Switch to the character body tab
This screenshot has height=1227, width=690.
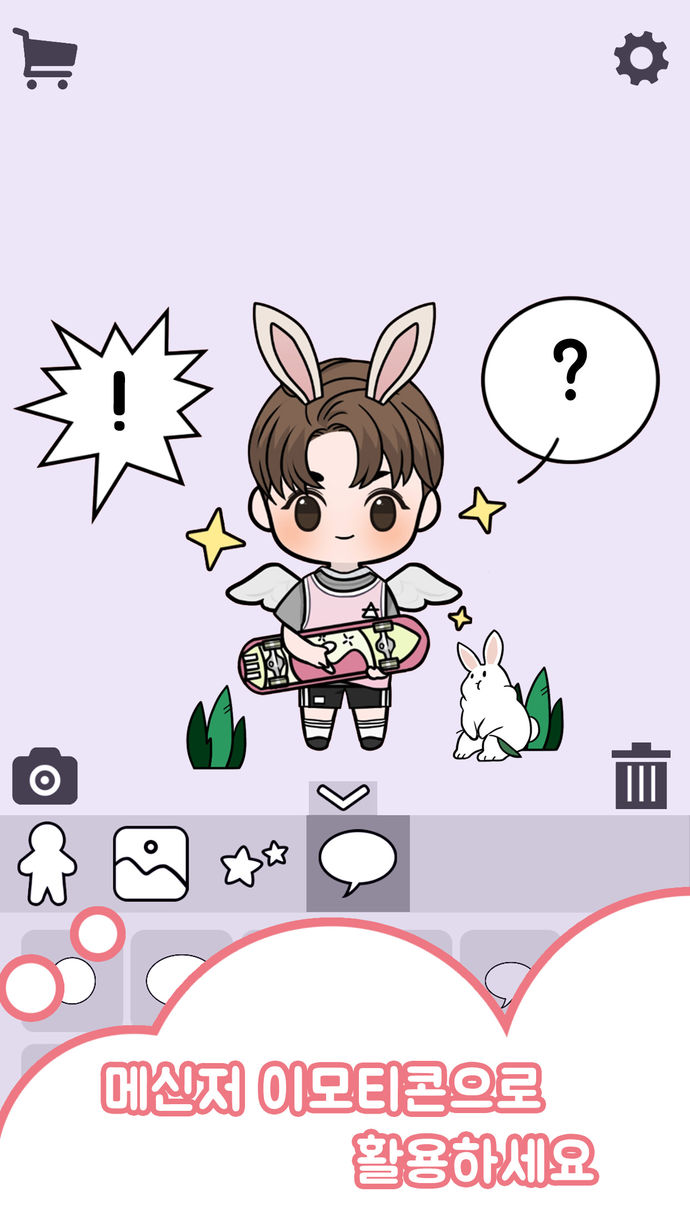click(x=47, y=863)
